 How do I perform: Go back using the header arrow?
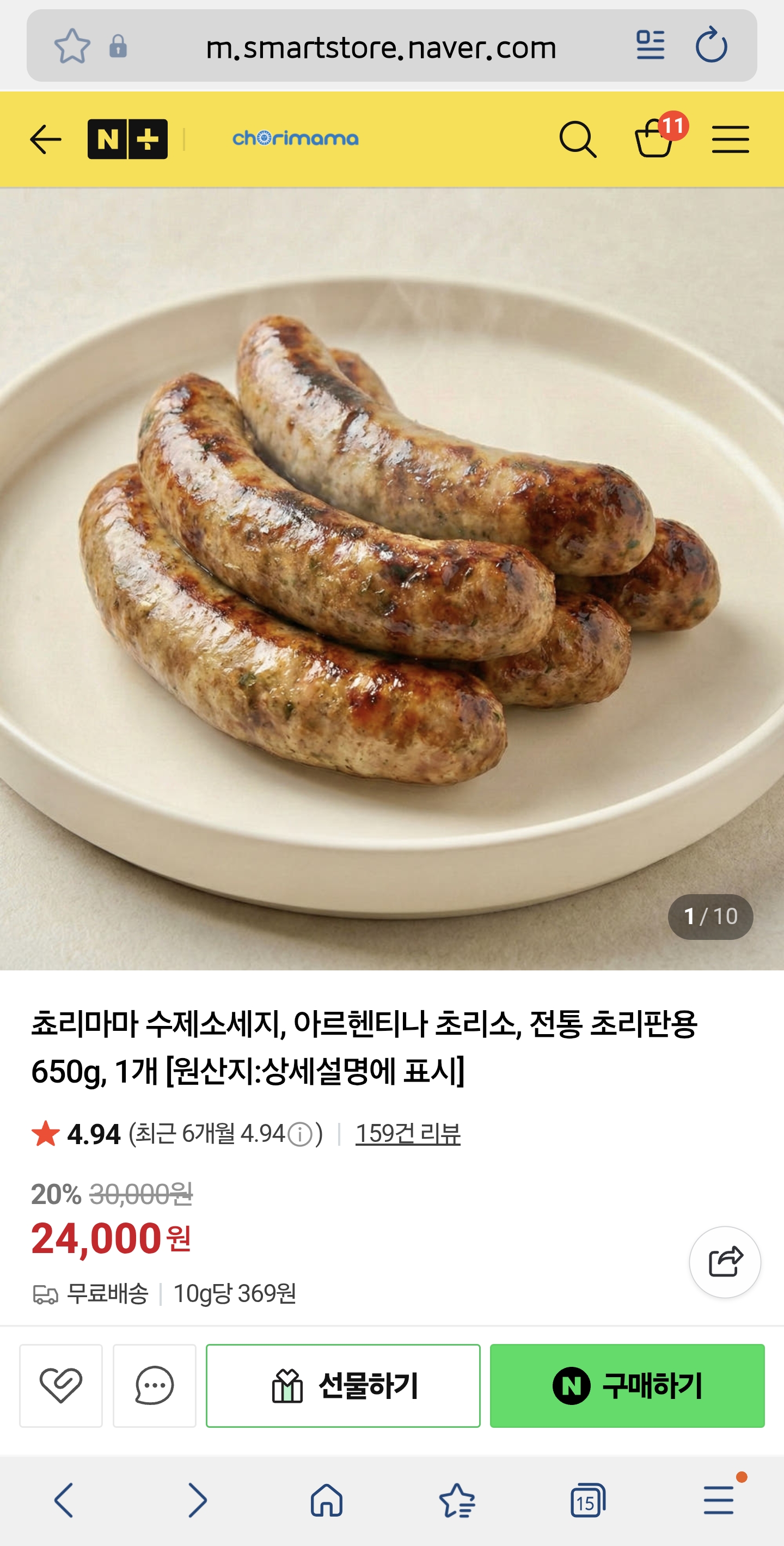pyautogui.click(x=46, y=140)
